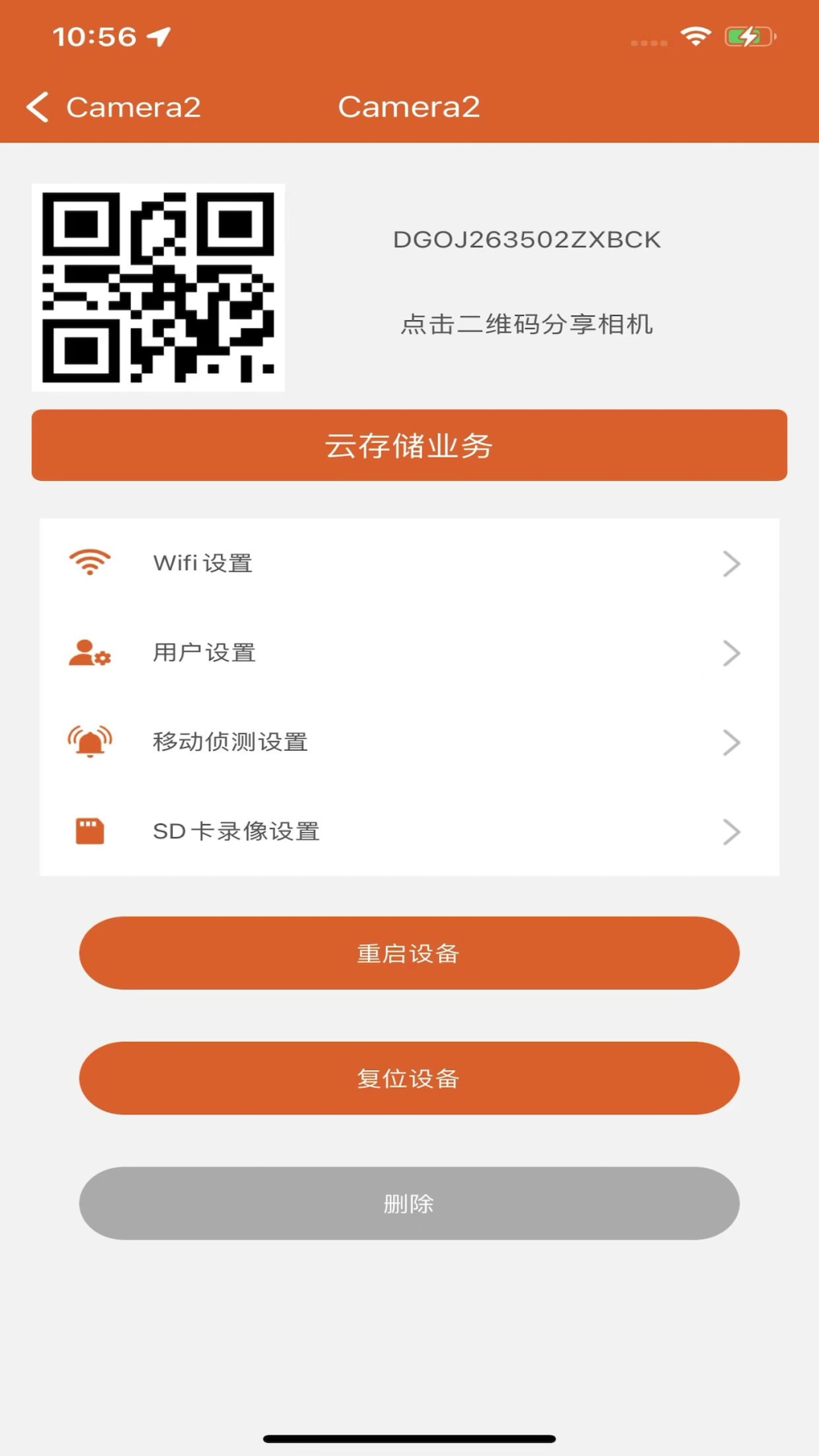Viewport: 819px width, 1456px height.
Task: Open 用户设置 via its chevron arrow
Action: tap(731, 653)
